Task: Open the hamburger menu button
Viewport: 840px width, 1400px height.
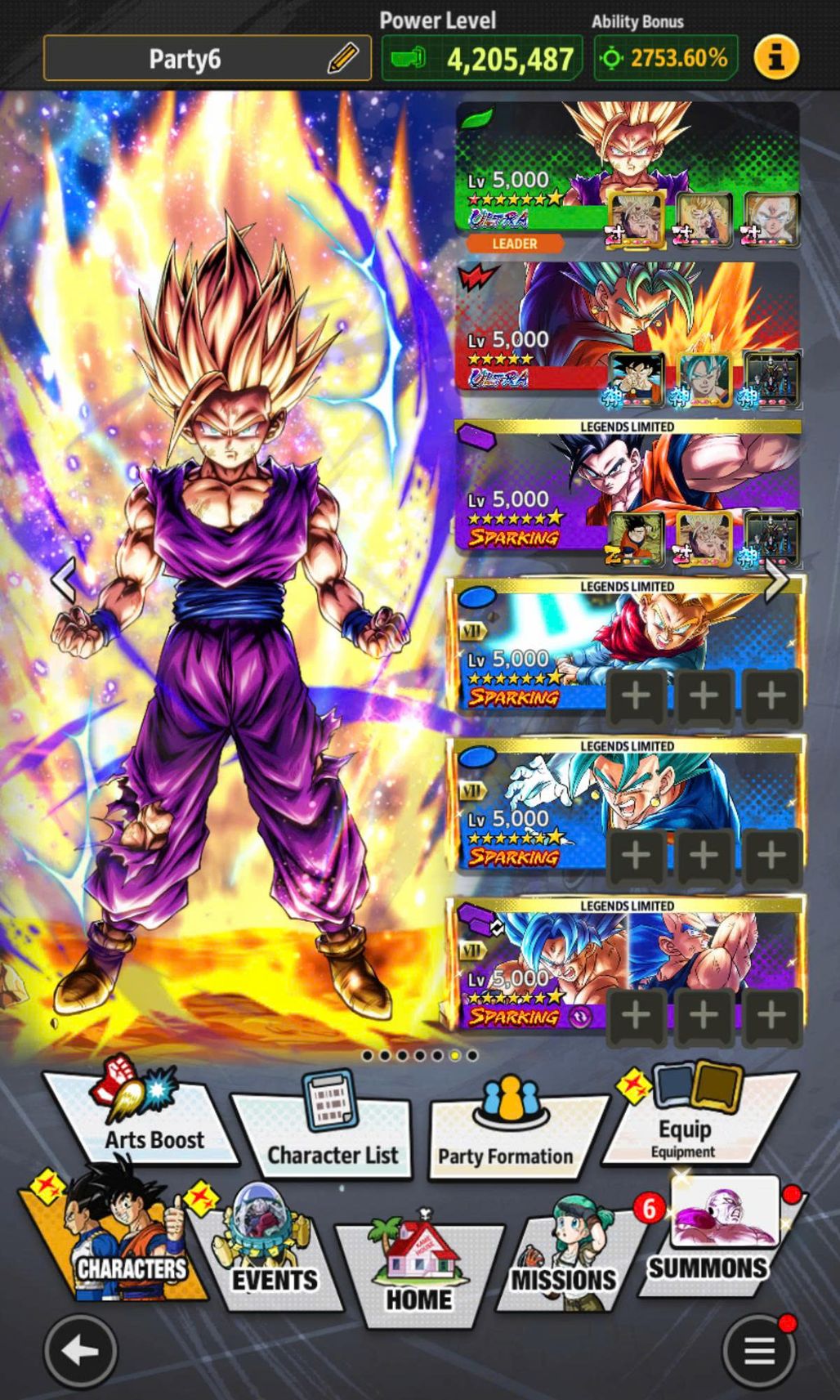Action: click(758, 1350)
